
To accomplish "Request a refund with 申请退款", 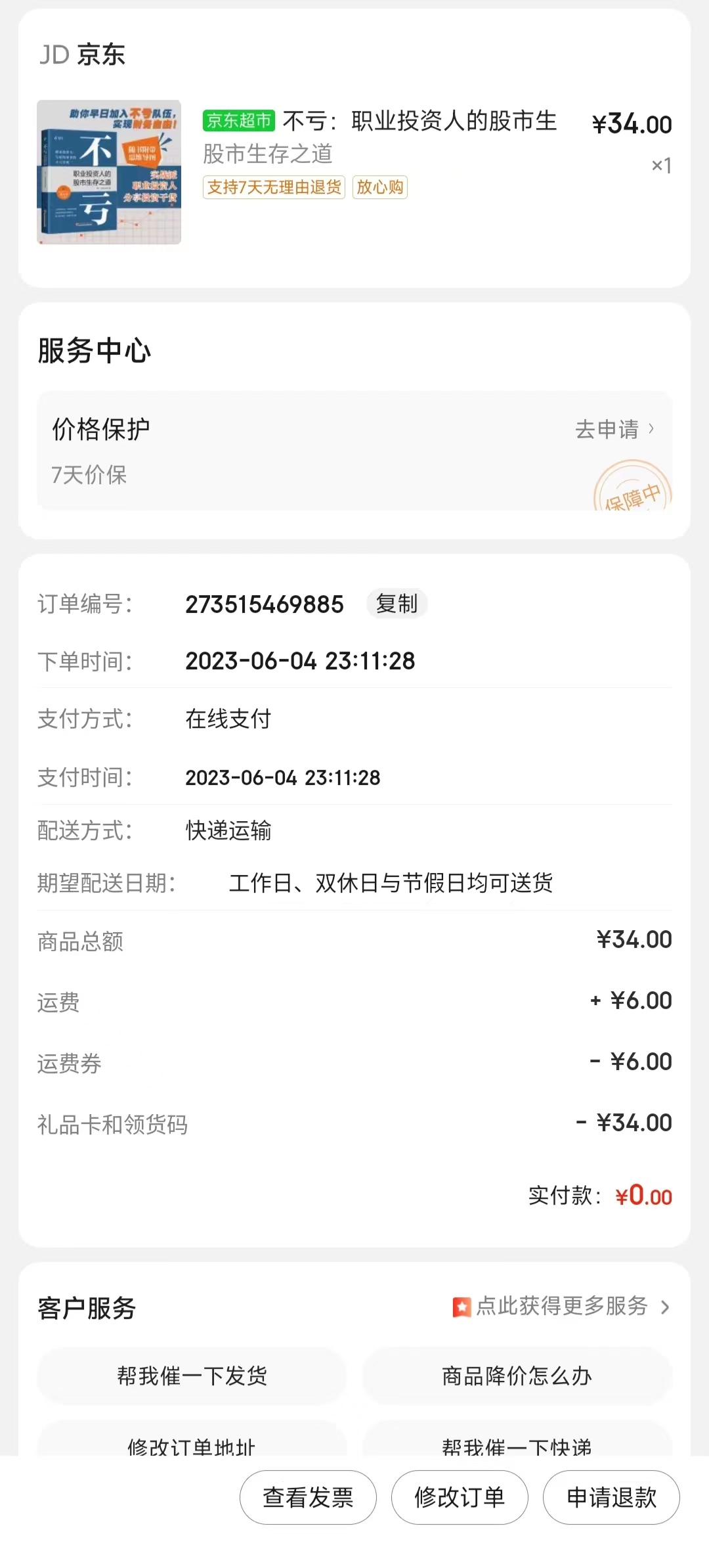I will coord(611,1497).
